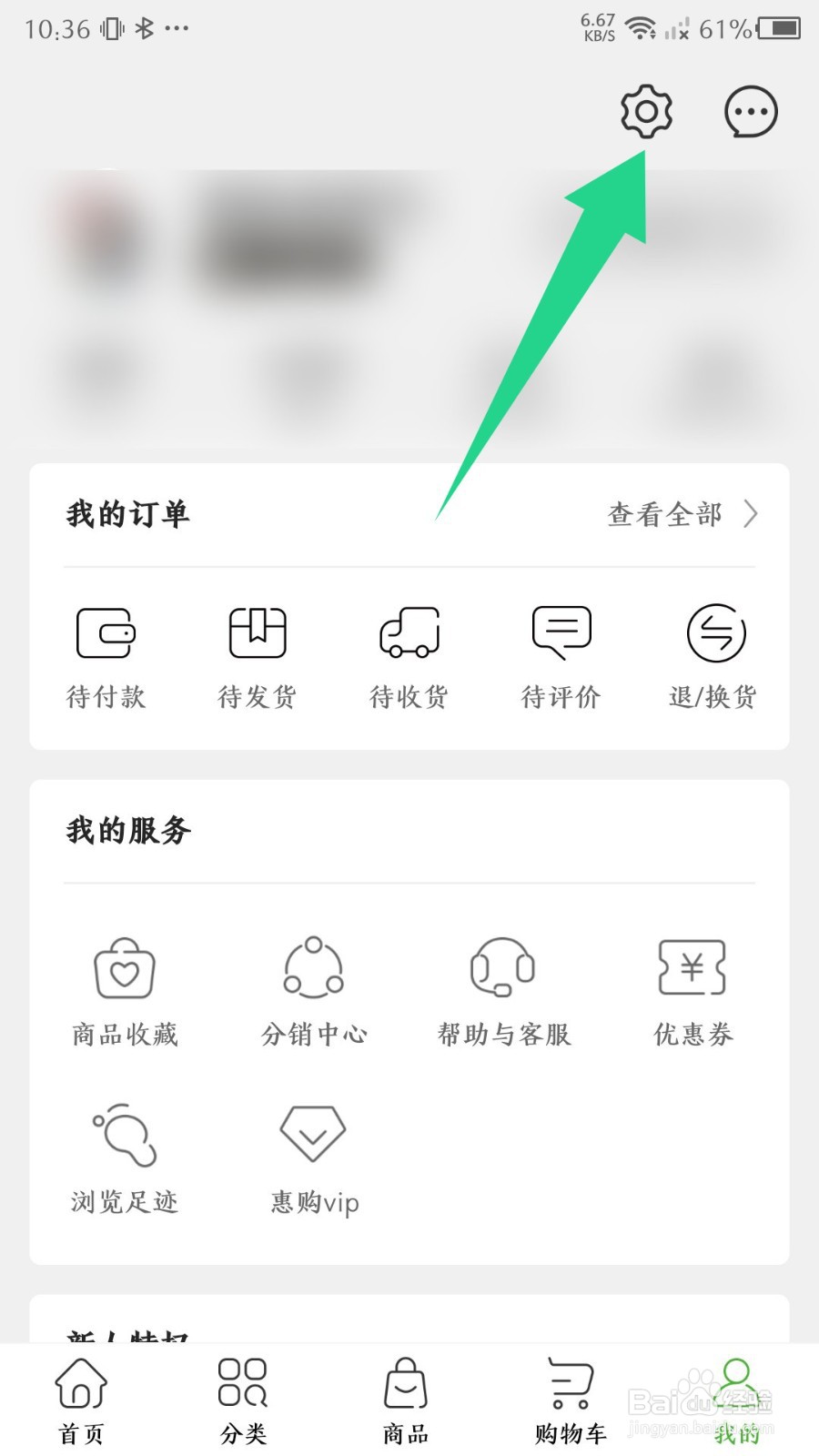Open 分销中心 distribution center
The image size is (819, 1456).
coord(314,994)
